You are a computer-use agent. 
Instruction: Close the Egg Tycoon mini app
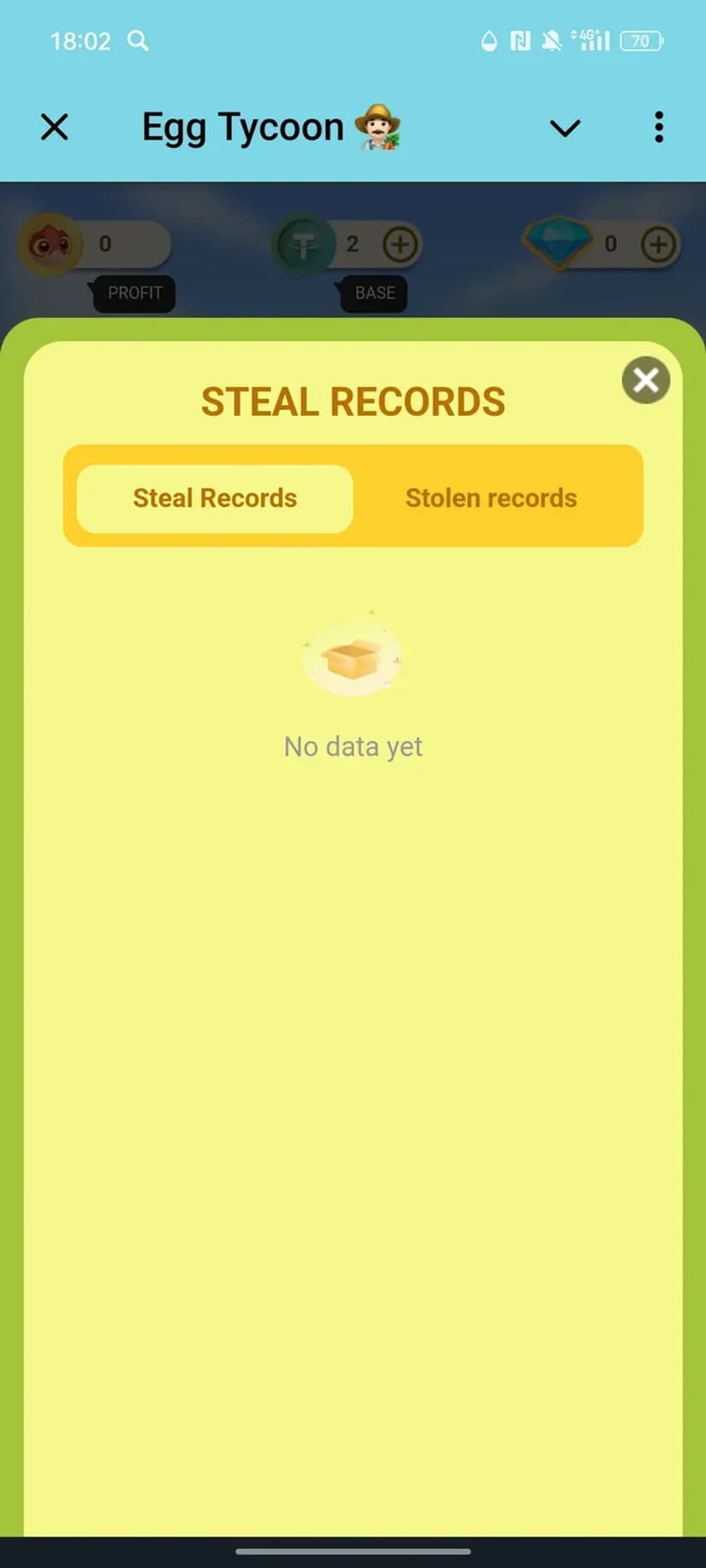[55, 128]
